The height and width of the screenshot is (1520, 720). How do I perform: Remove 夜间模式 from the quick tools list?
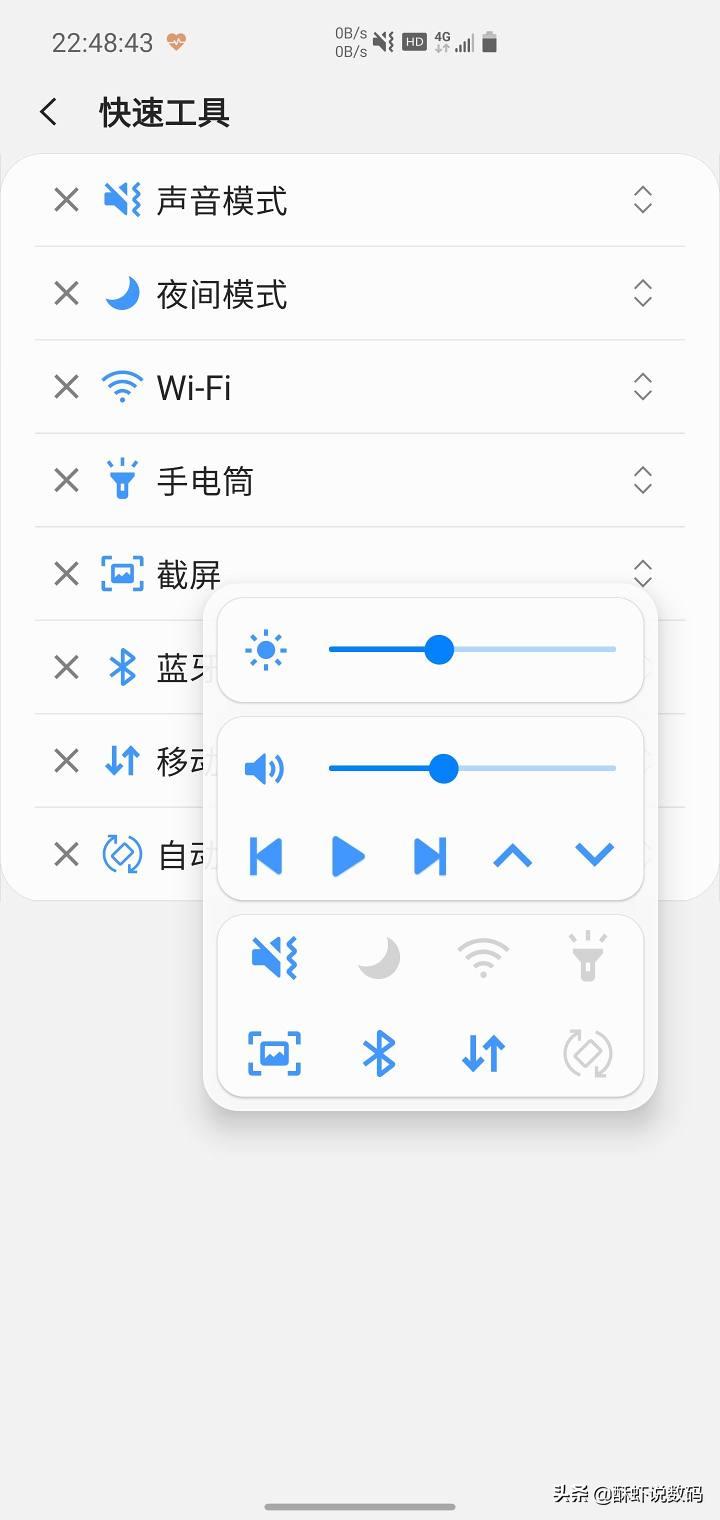click(x=65, y=293)
